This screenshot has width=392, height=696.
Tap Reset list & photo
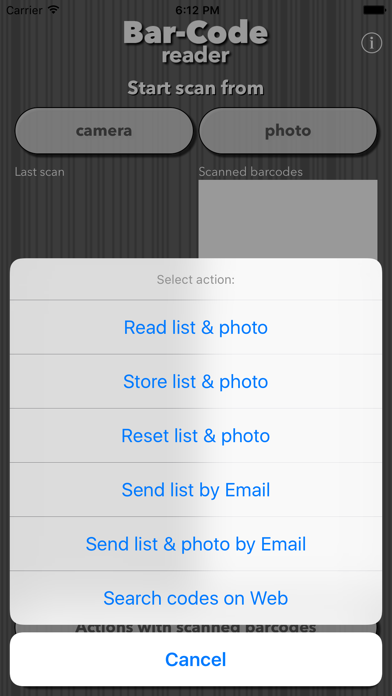click(196, 435)
